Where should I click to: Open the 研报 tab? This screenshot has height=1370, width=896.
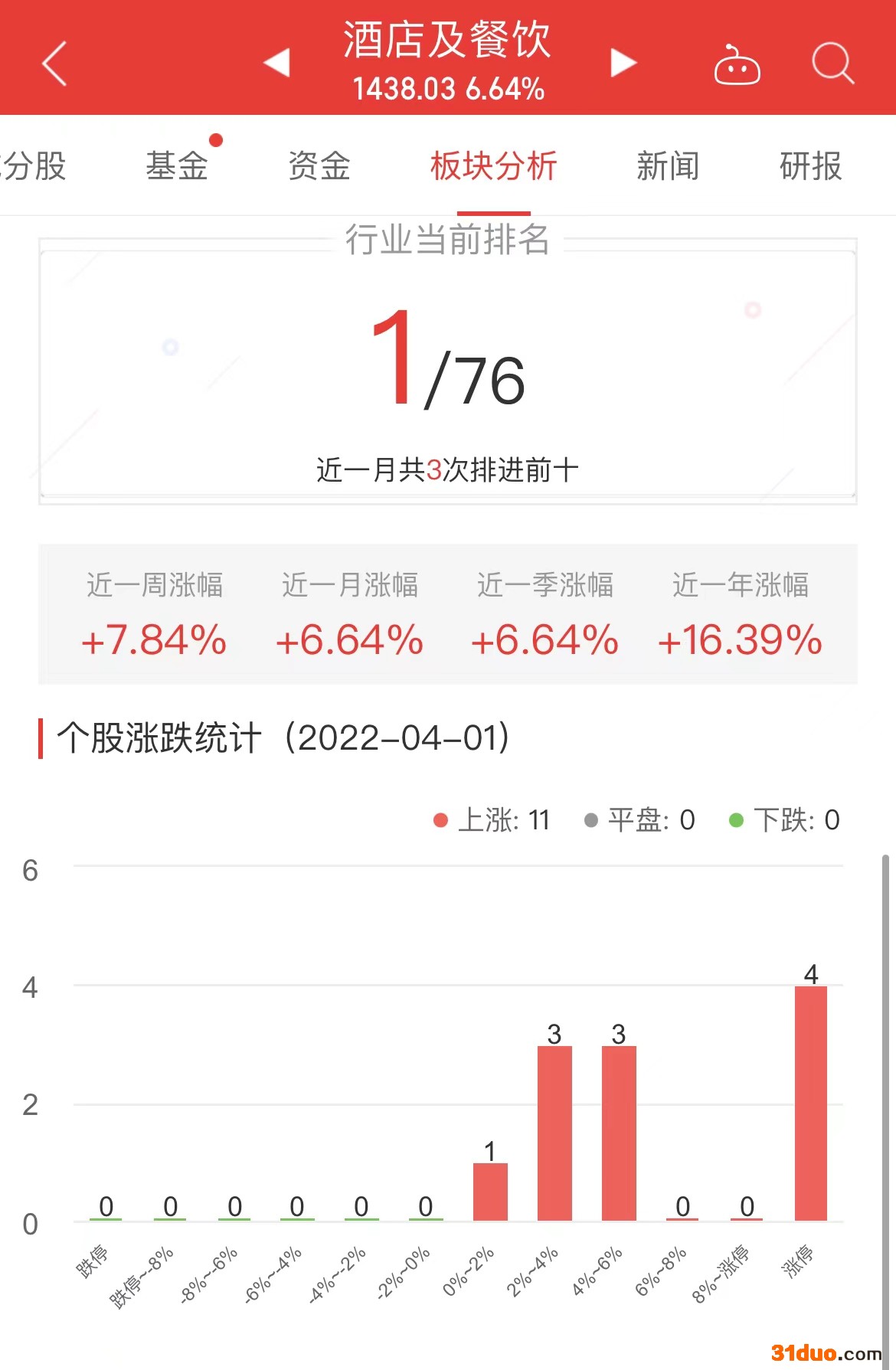[x=810, y=166]
